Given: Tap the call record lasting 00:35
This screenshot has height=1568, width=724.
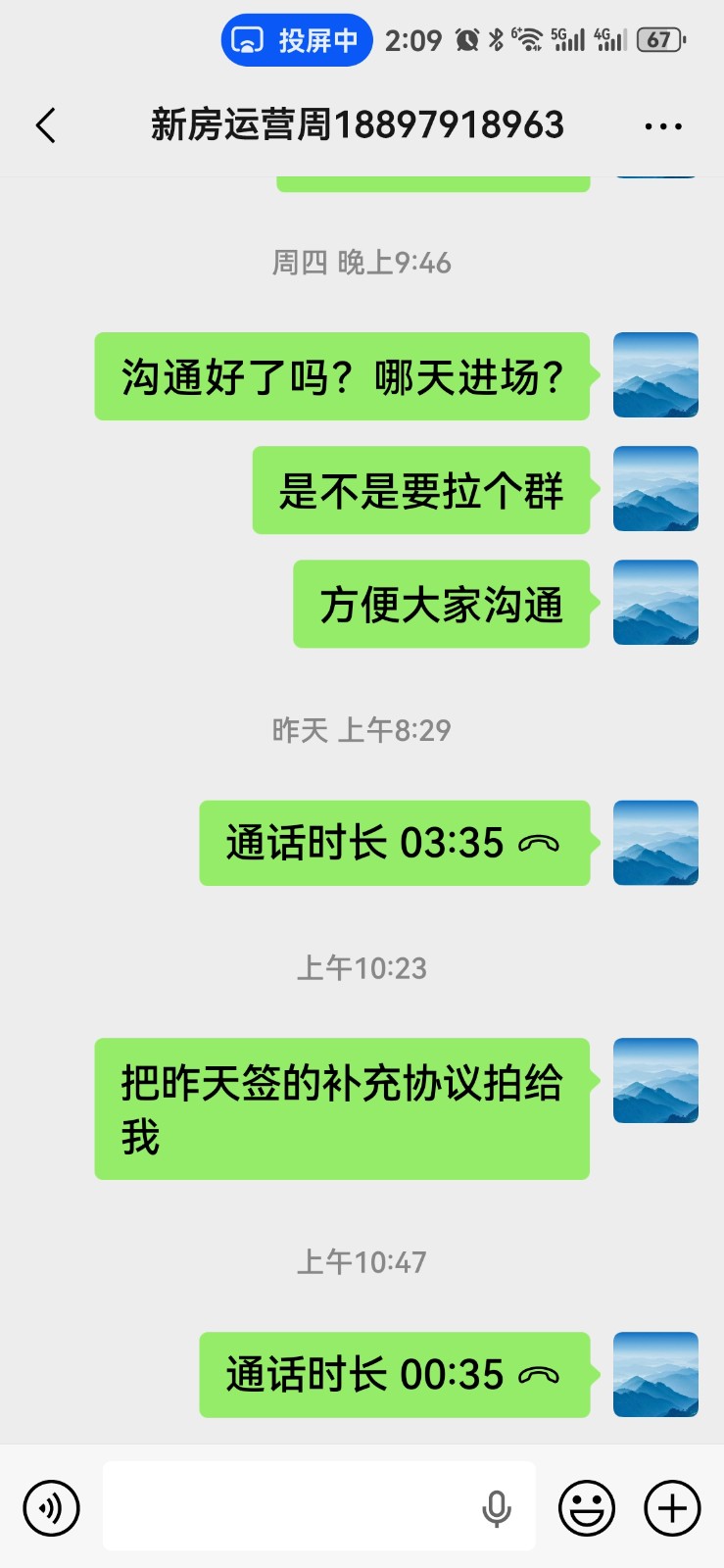Looking at the screenshot, I should click(x=394, y=1374).
